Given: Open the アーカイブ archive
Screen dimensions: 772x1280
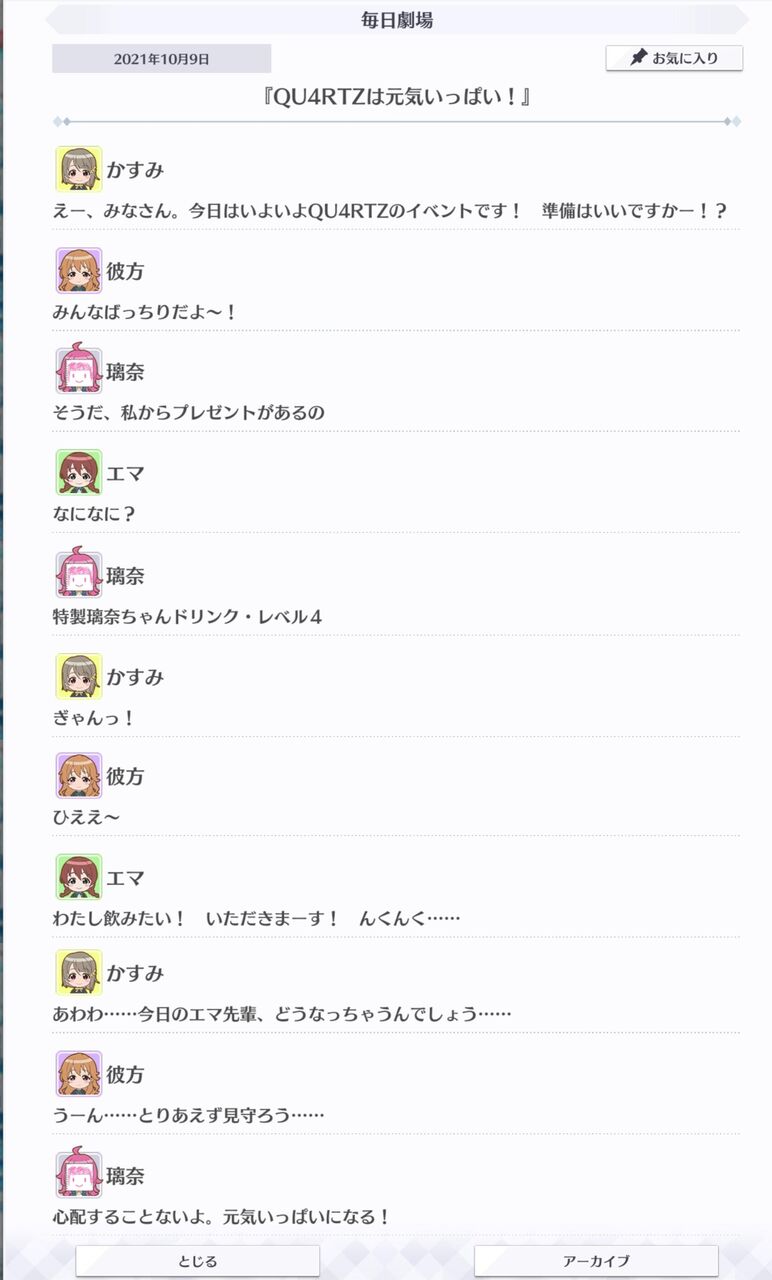Looking at the screenshot, I should (x=596, y=1260).
